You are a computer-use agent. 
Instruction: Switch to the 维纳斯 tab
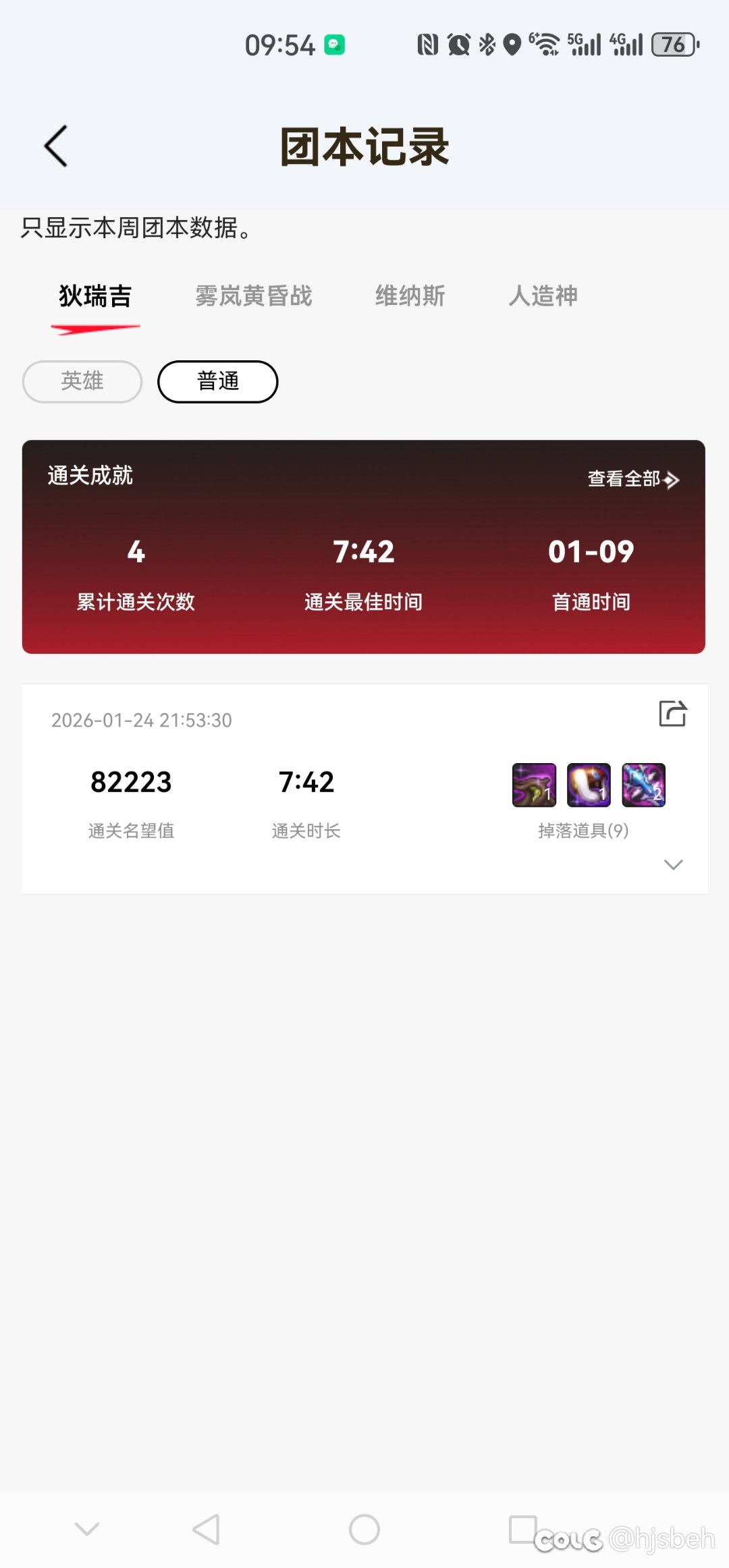[x=410, y=296]
